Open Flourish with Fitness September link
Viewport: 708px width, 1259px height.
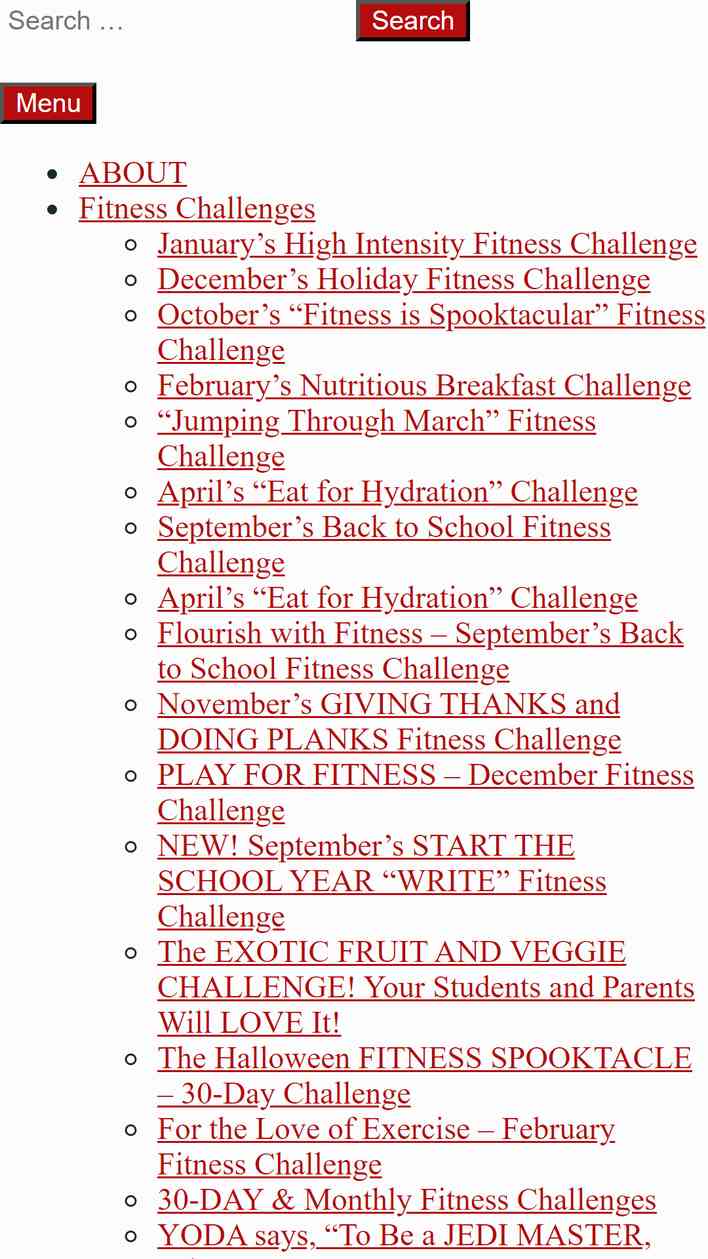(420, 651)
